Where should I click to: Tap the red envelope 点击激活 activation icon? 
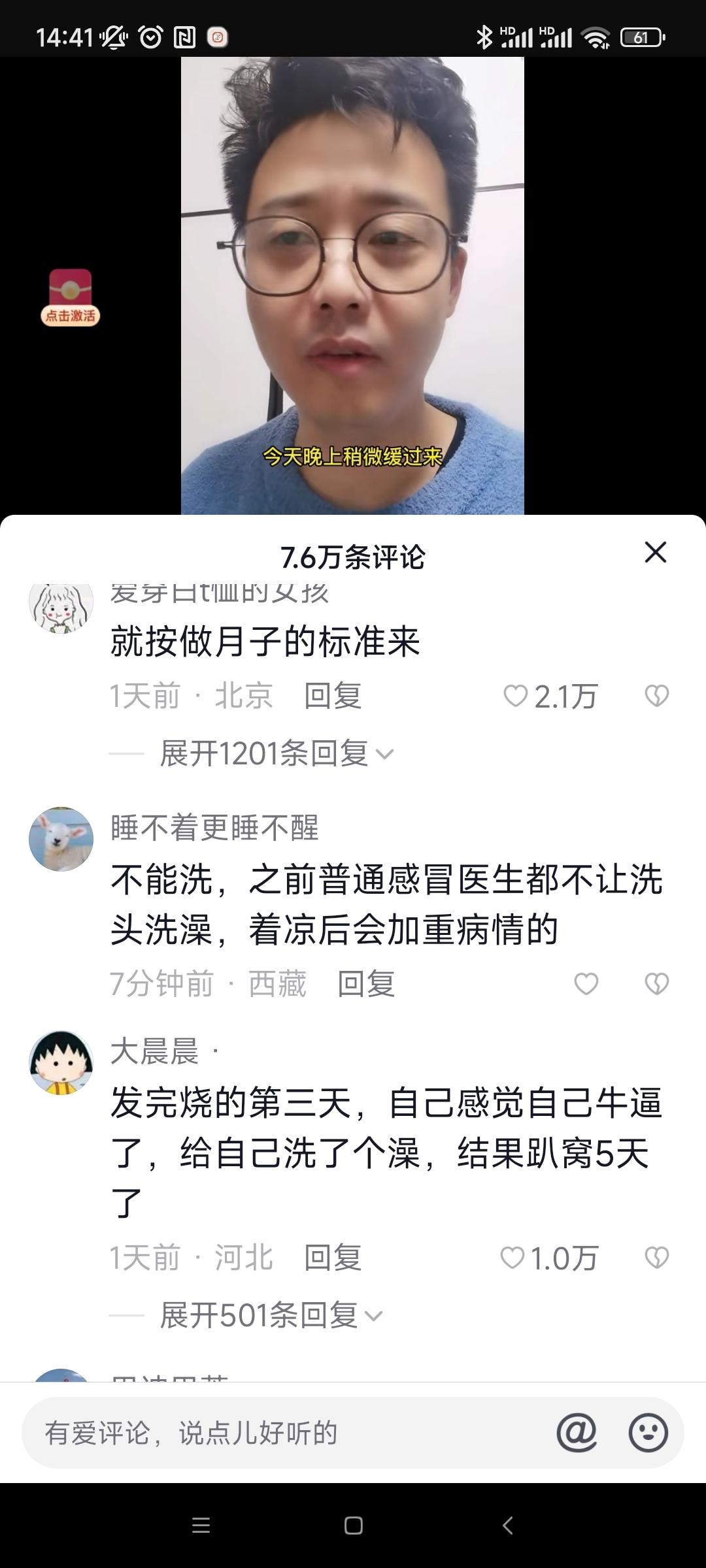tap(70, 292)
